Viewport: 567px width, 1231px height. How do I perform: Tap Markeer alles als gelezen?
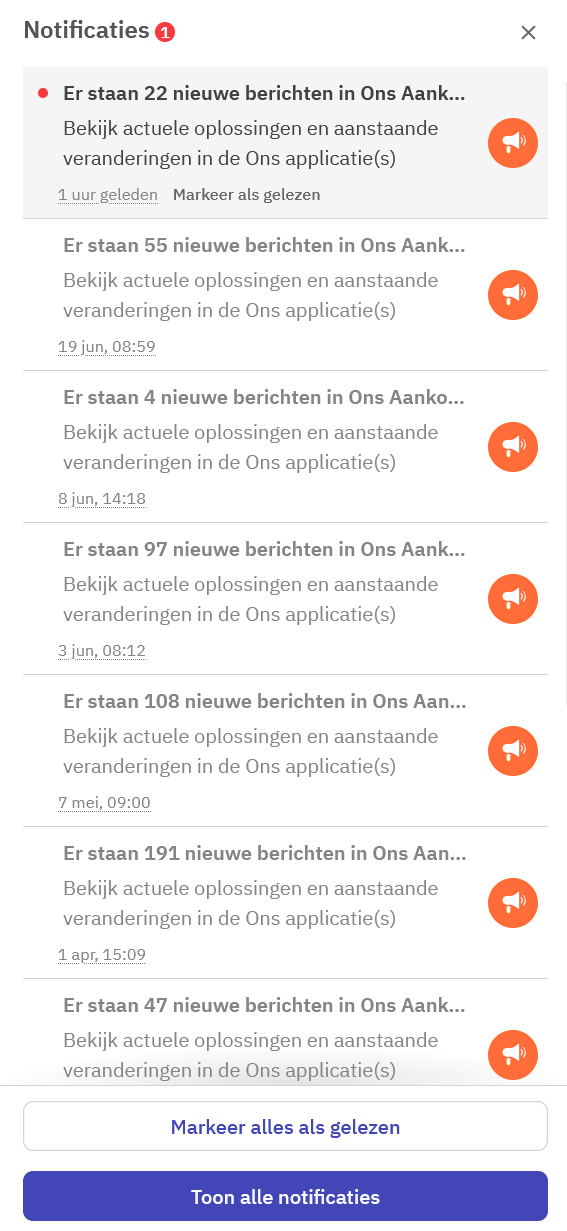tap(285, 1127)
